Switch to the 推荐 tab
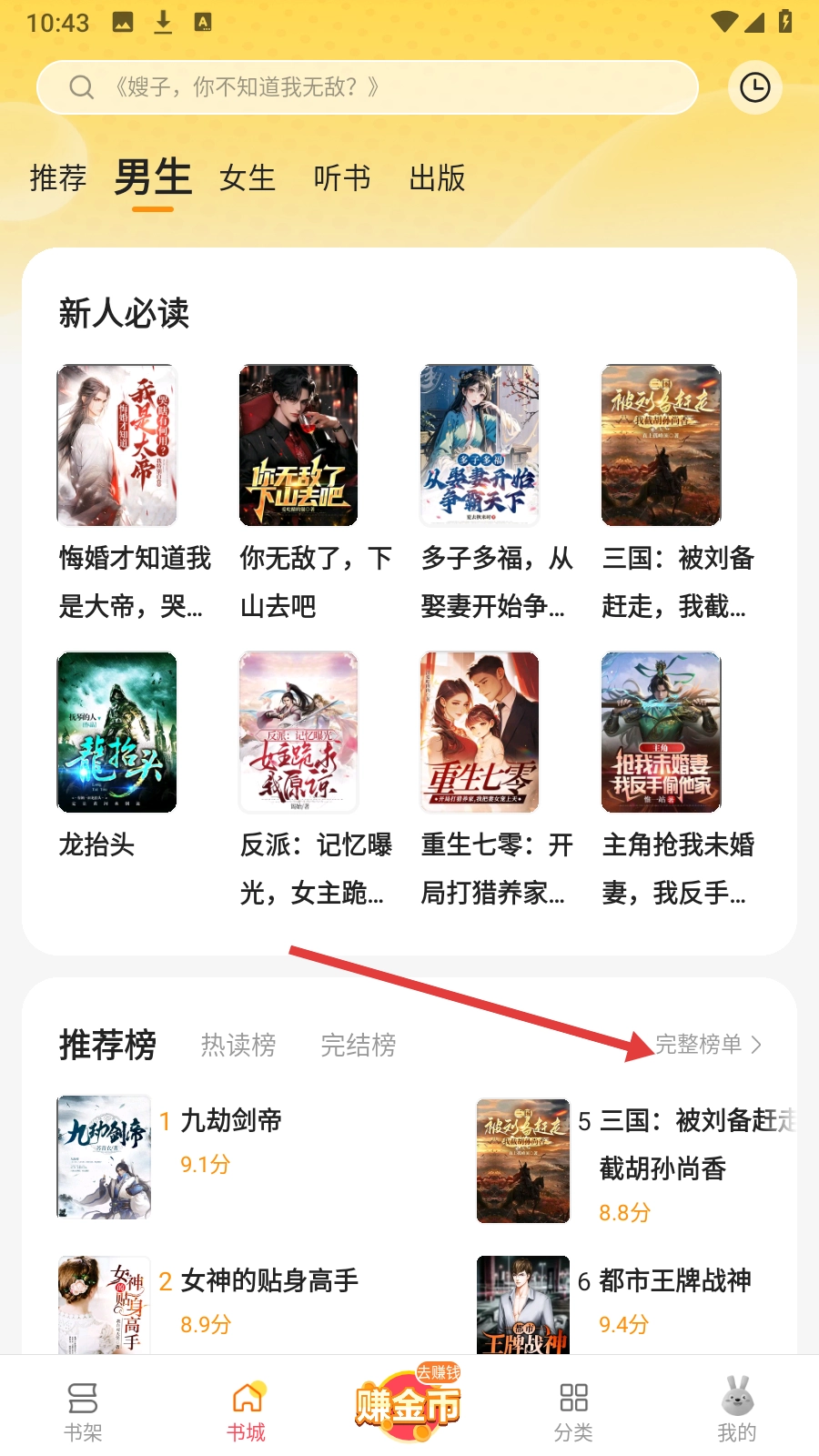 [58, 177]
